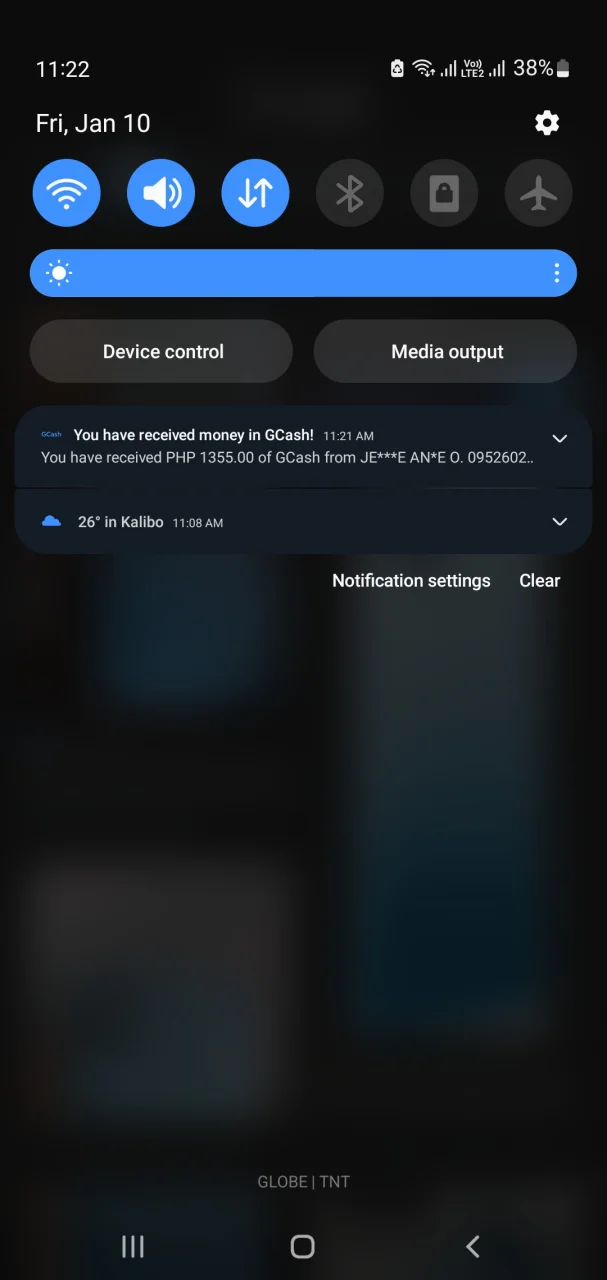Toggle the screen rotation lock
Viewport: 607px width, 1280px height.
(444, 193)
